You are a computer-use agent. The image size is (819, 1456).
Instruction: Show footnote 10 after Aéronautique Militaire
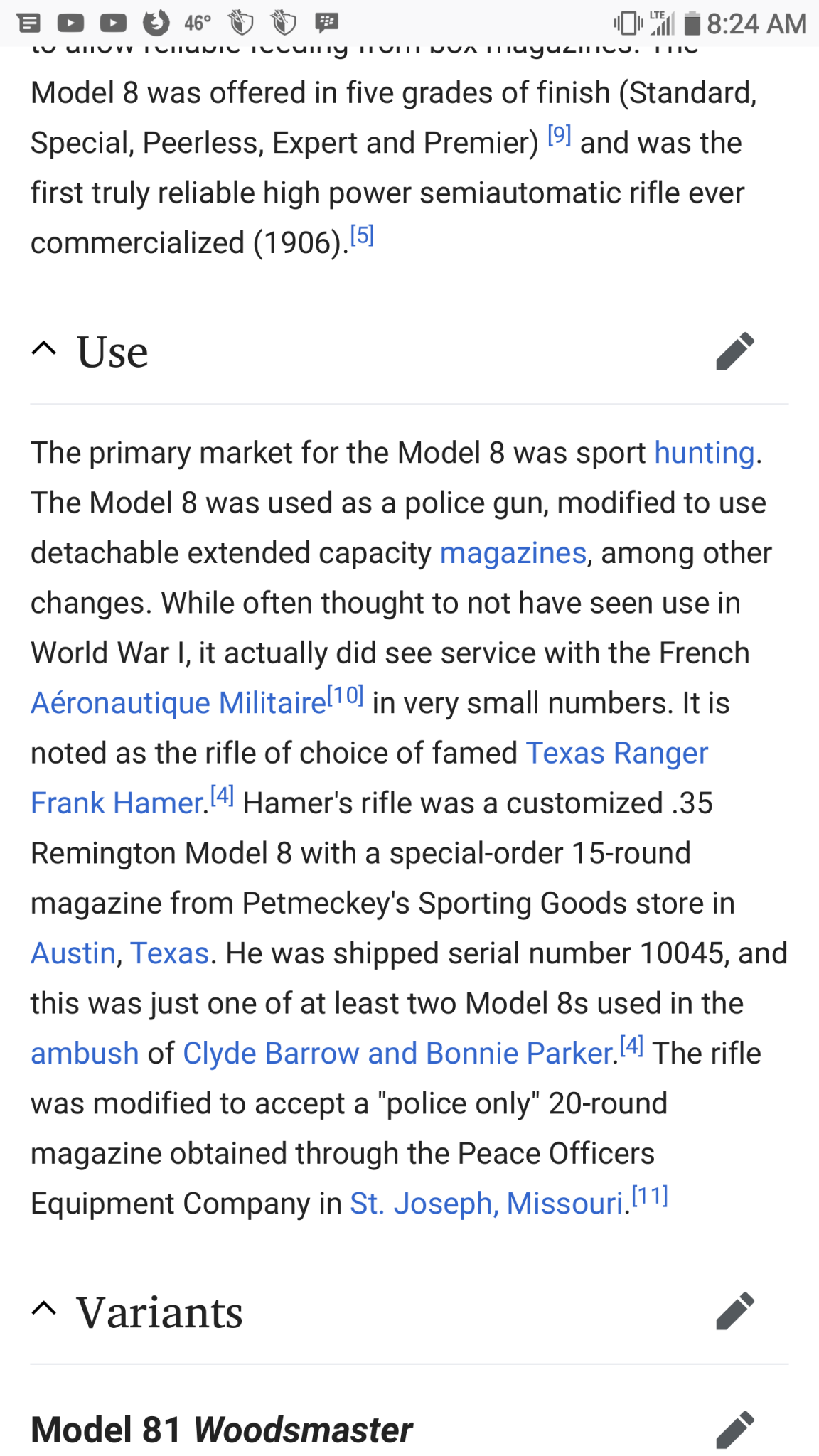pos(346,695)
